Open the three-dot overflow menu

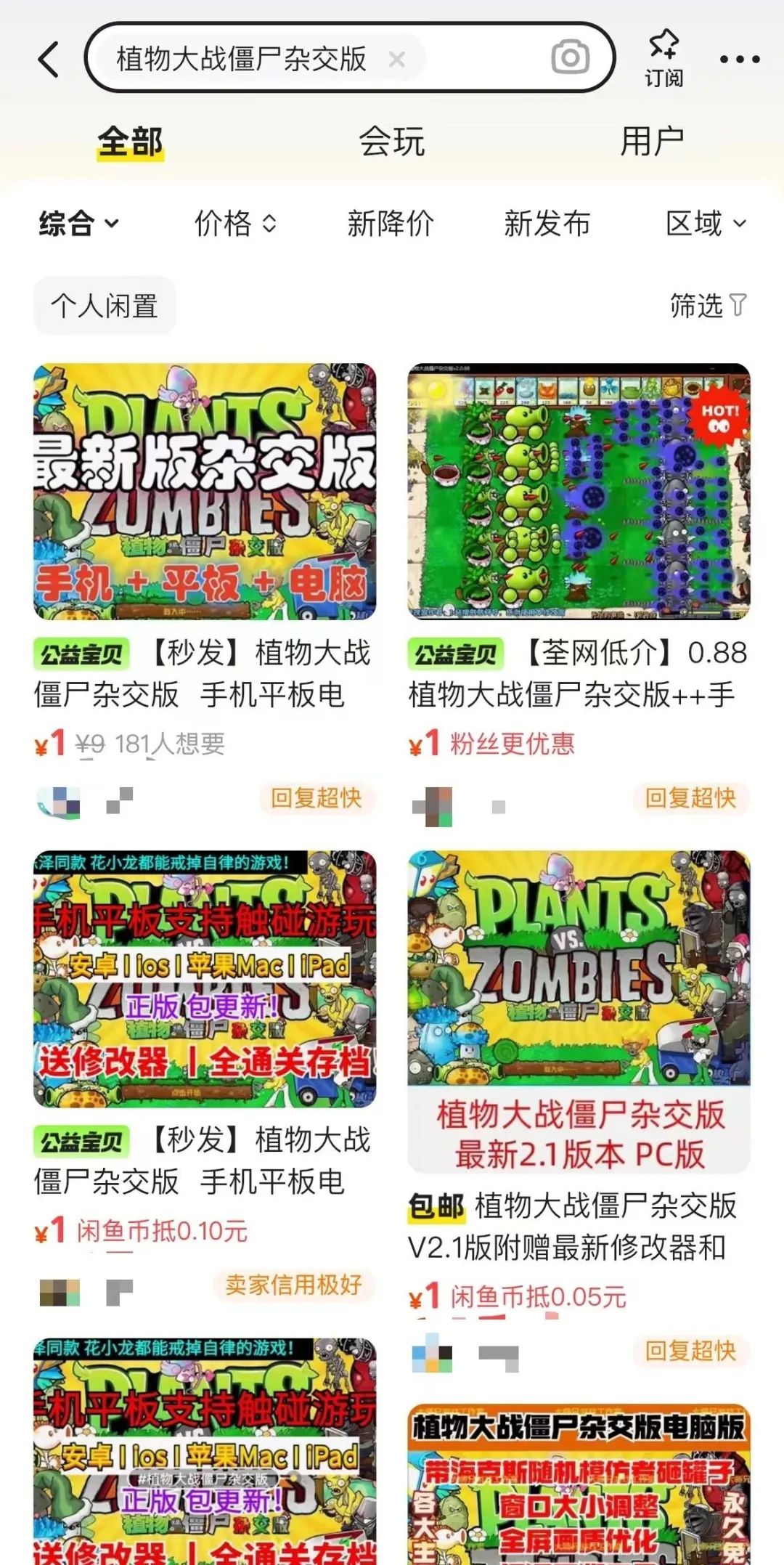click(x=740, y=60)
